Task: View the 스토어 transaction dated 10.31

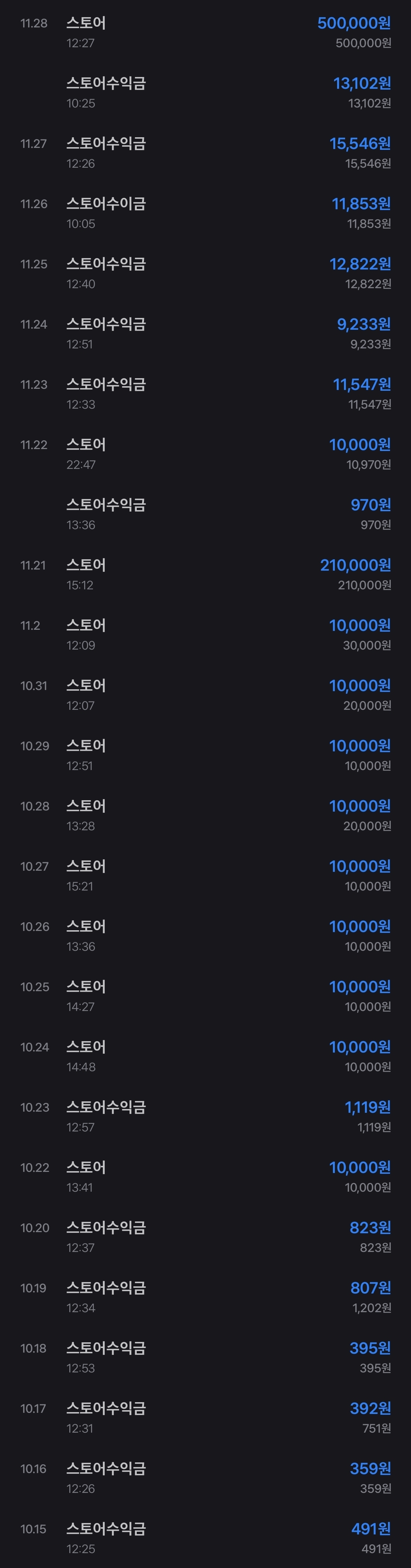Action: (206, 695)
